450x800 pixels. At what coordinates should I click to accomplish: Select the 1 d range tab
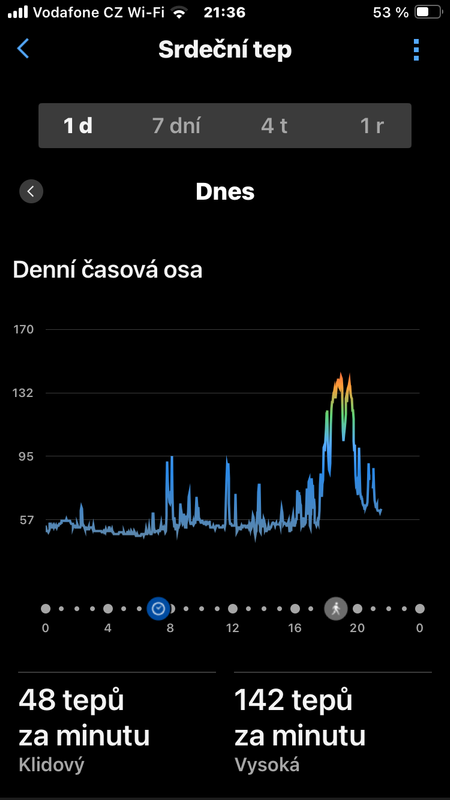(78, 126)
